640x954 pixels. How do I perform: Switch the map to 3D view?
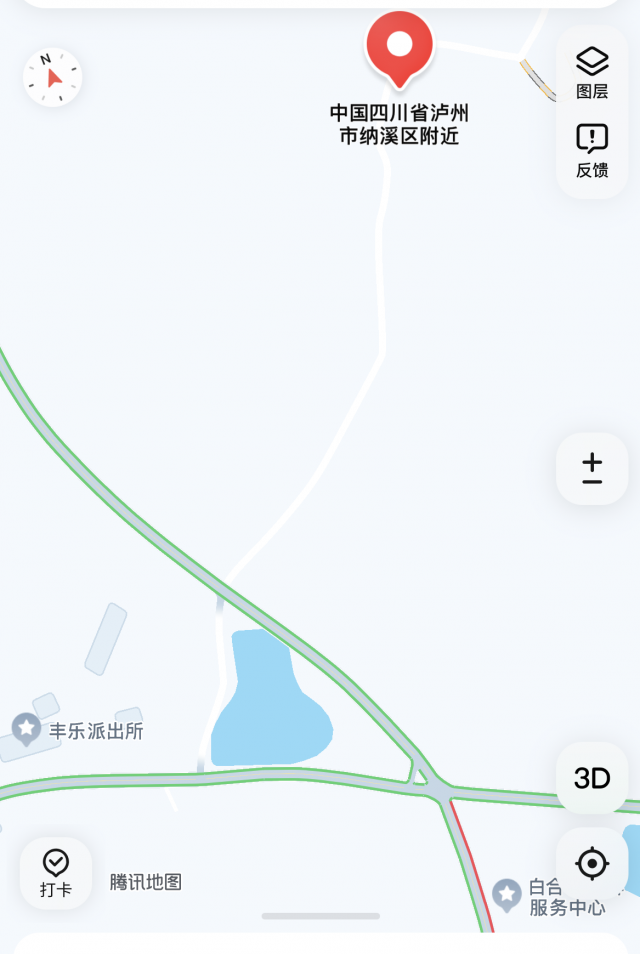tap(592, 778)
